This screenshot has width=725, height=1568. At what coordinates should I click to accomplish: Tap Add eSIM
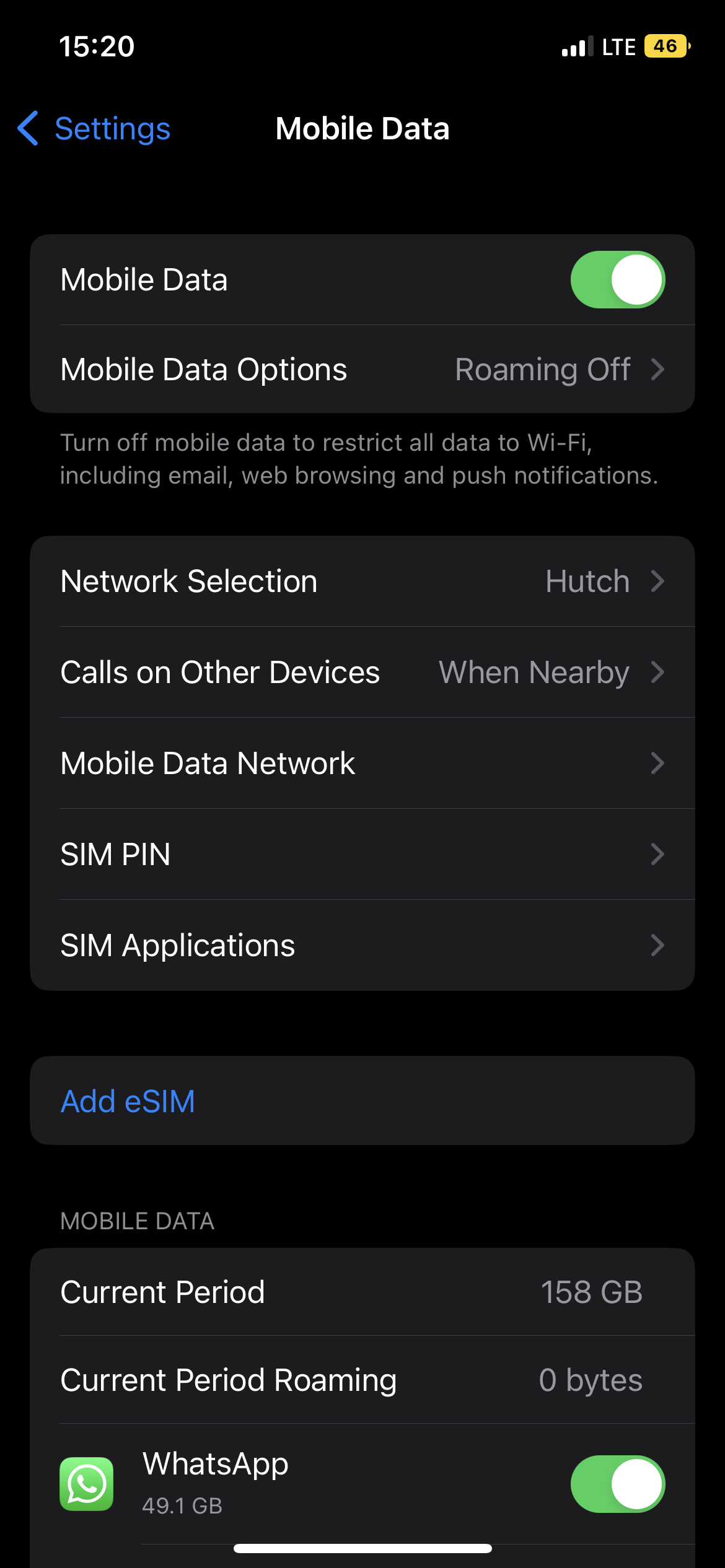[x=128, y=1102]
